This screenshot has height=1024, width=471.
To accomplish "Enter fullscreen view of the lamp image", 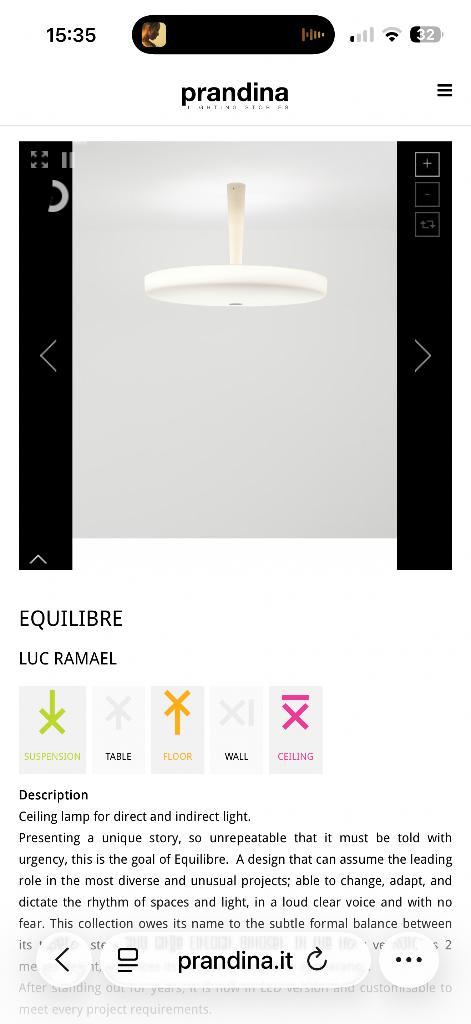I will [39, 159].
